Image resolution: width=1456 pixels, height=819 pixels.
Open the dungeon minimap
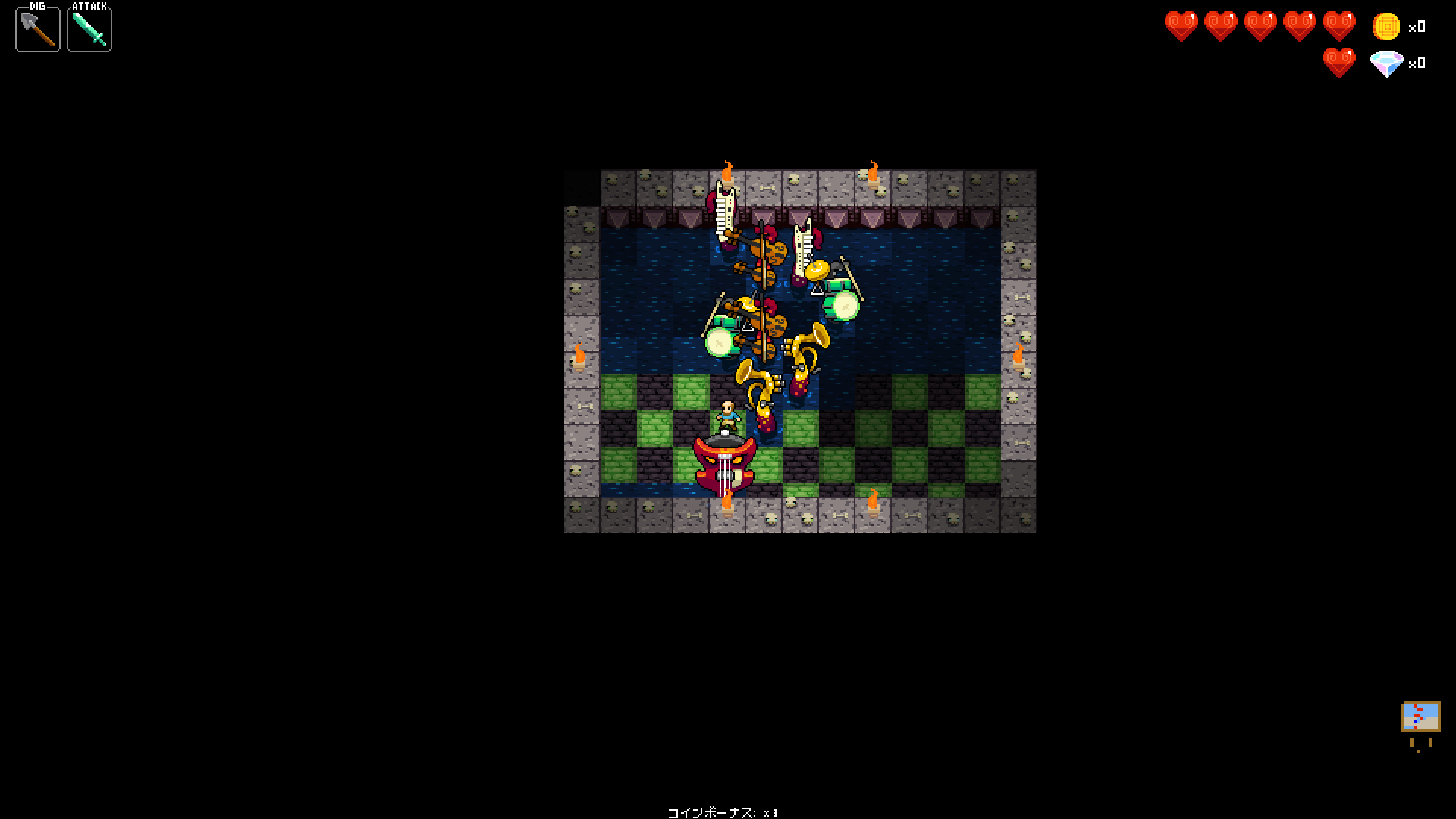tap(1420, 717)
